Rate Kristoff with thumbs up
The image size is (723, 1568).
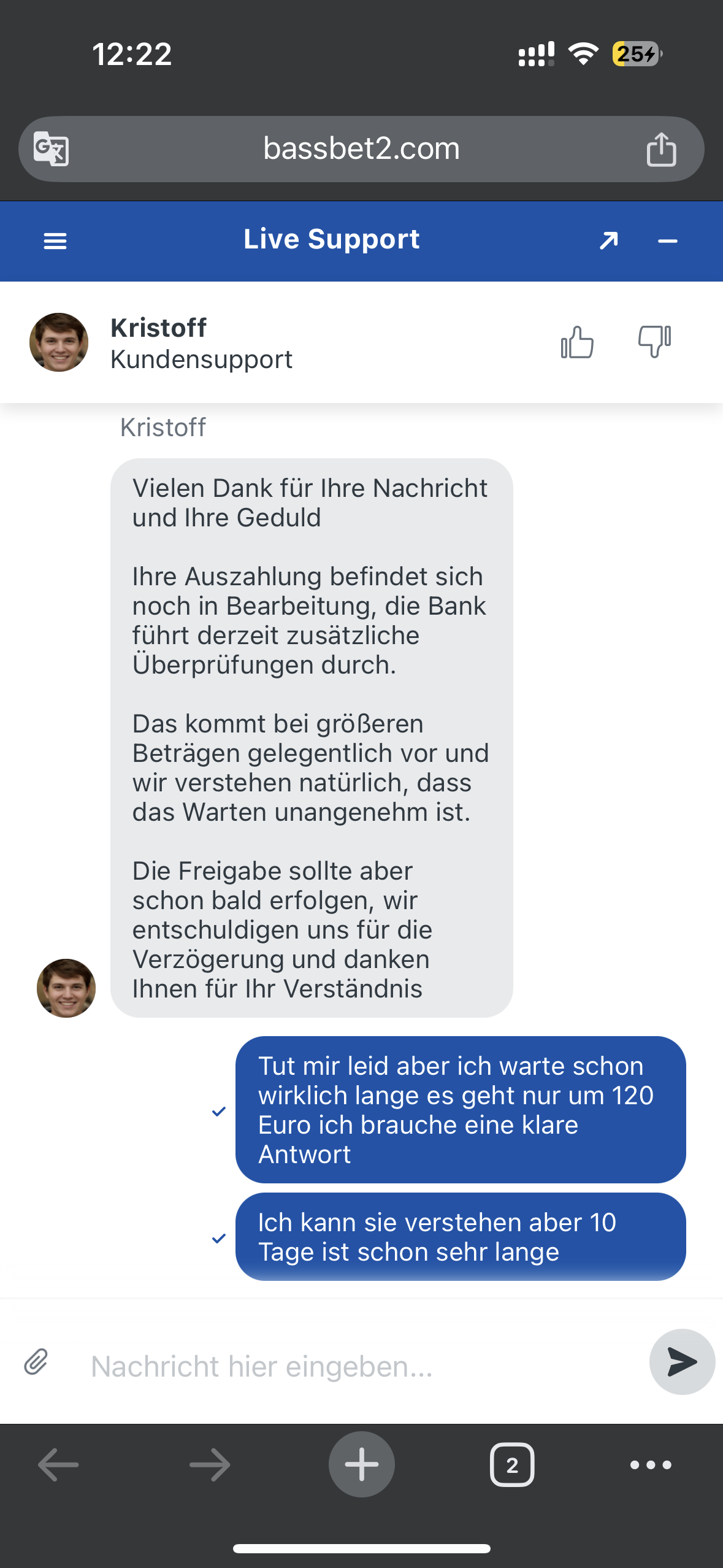(577, 342)
